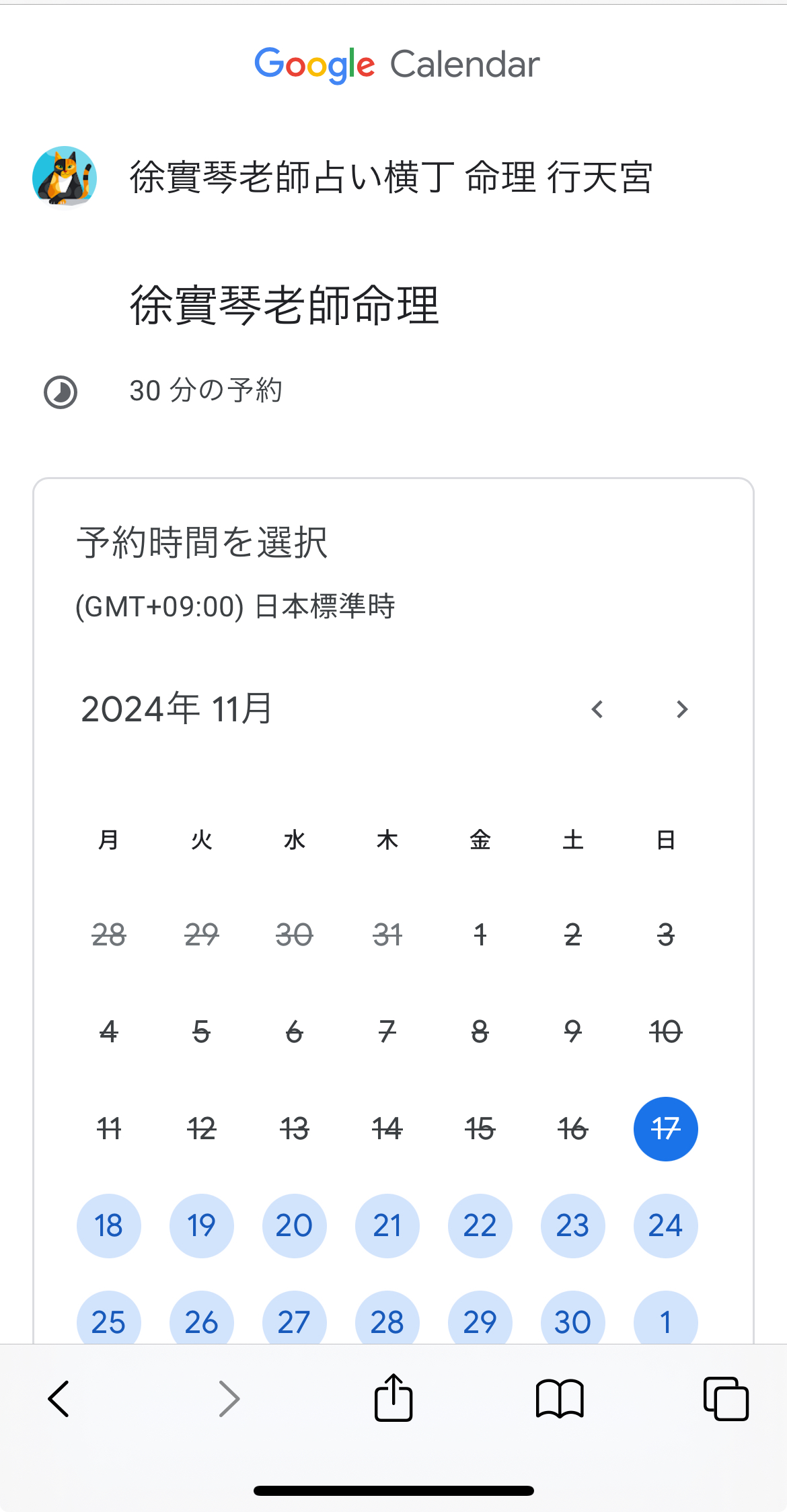
Task: Open the browser tabs overview
Action: [x=726, y=1398]
